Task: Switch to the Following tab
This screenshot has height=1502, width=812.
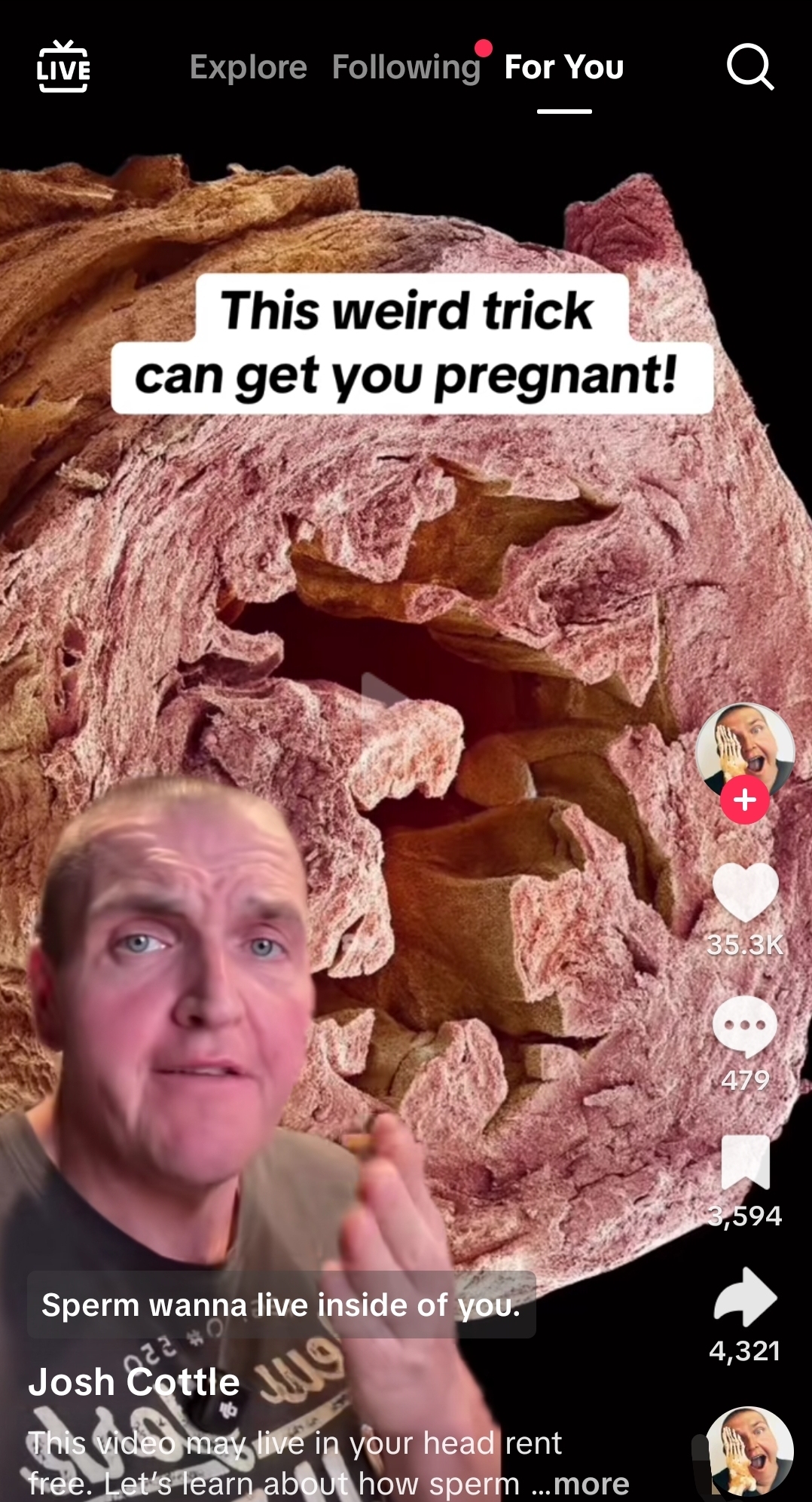Action: (406, 67)
